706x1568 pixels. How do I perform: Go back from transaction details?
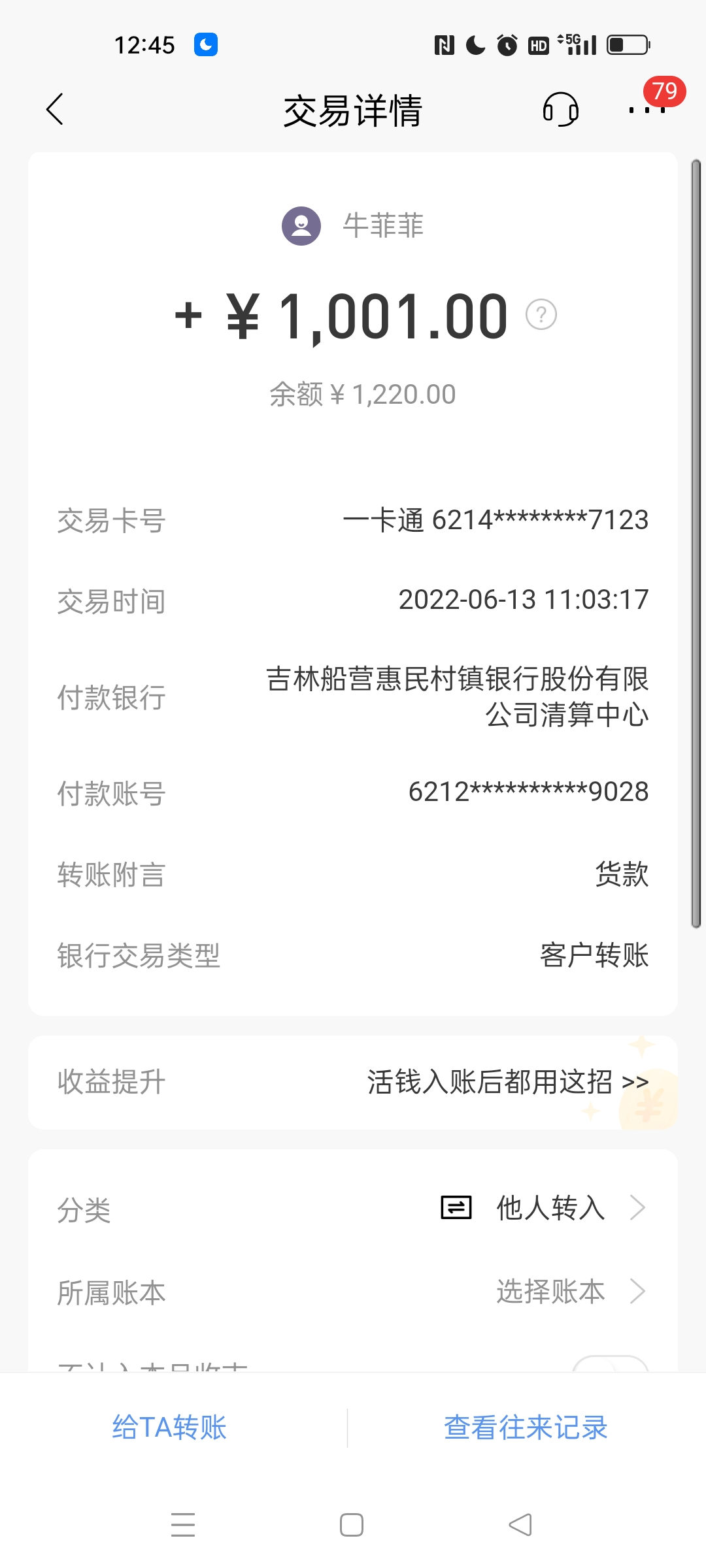click(x=56, y=109)
